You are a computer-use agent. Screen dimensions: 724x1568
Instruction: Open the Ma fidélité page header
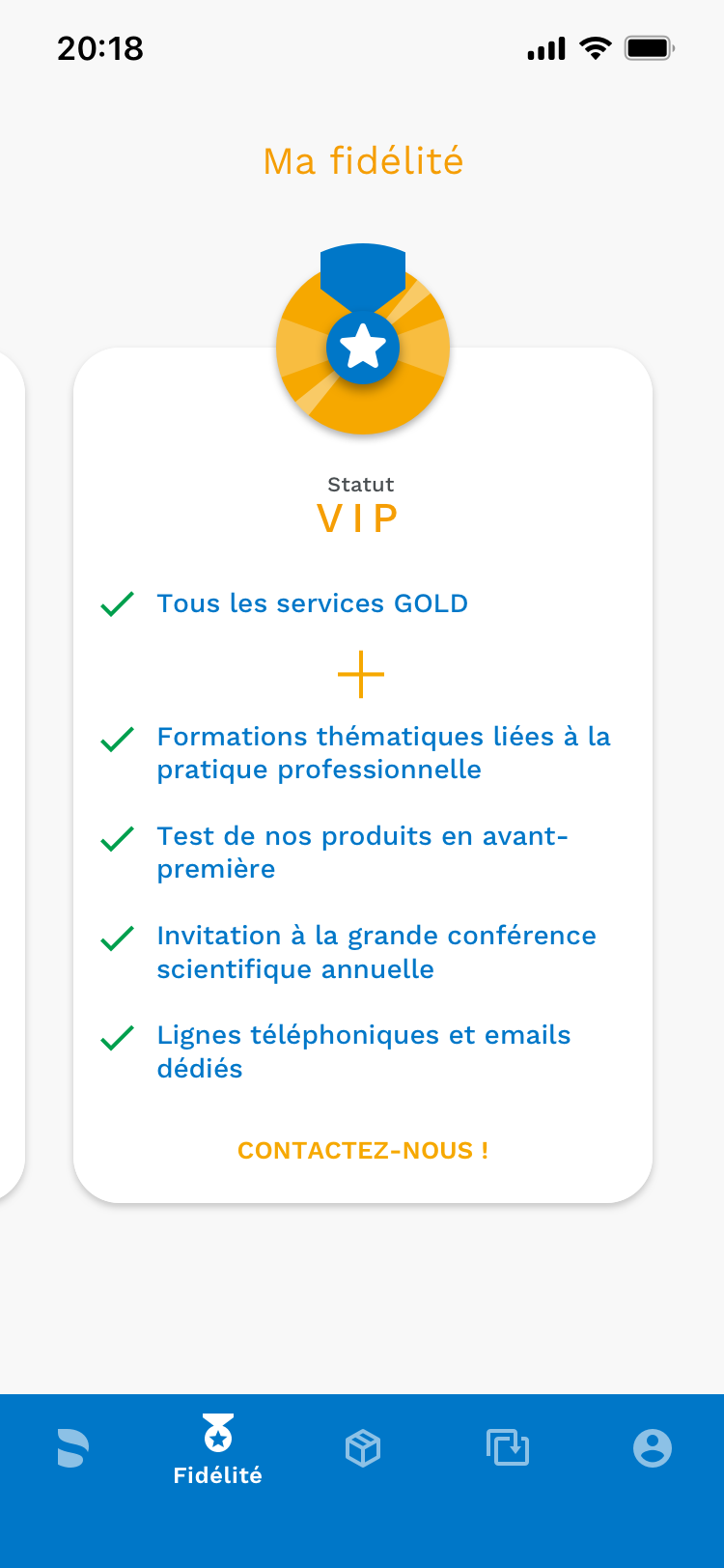(362, 161)
